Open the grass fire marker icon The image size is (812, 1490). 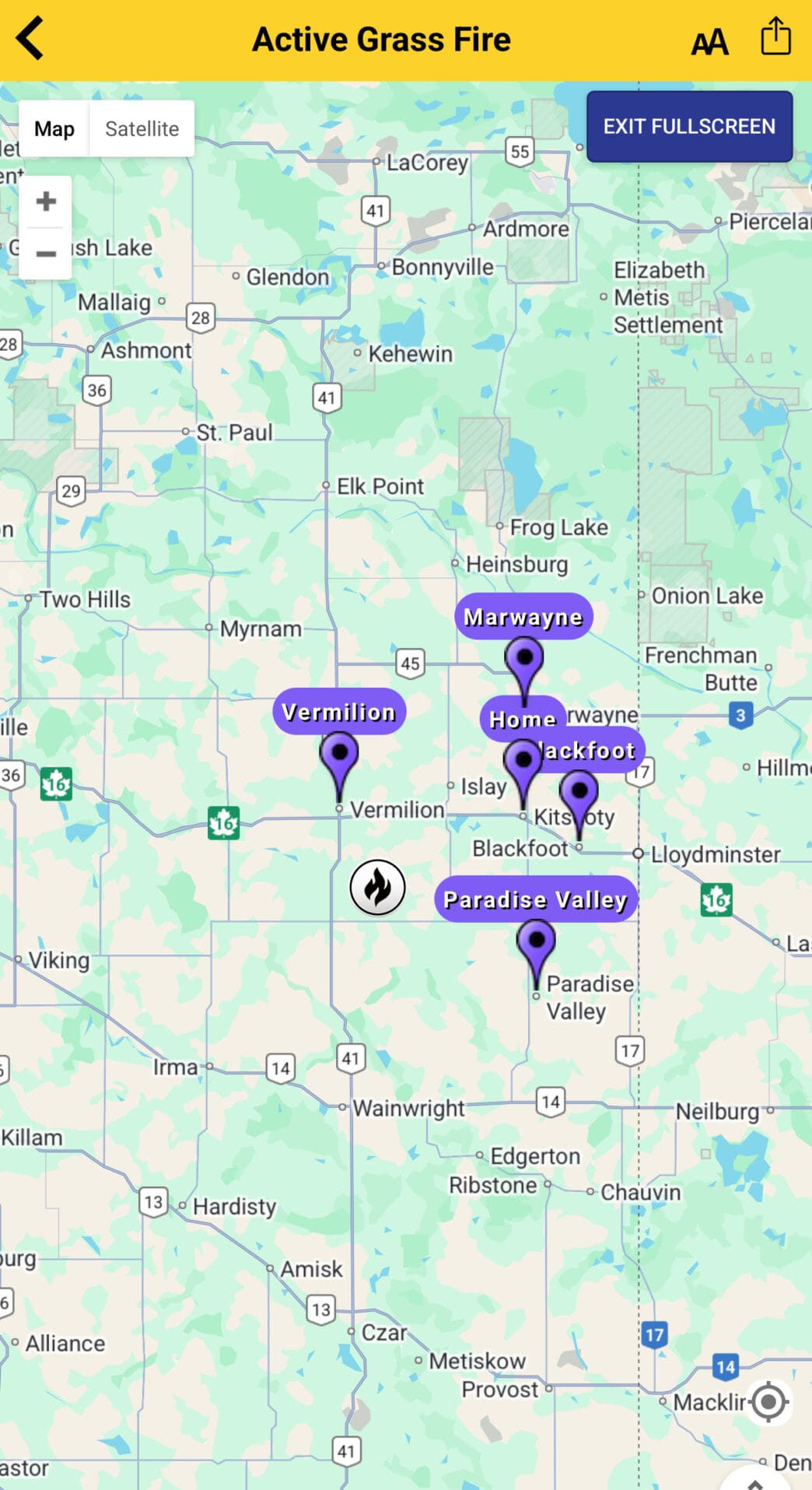(x=377, y=887)
